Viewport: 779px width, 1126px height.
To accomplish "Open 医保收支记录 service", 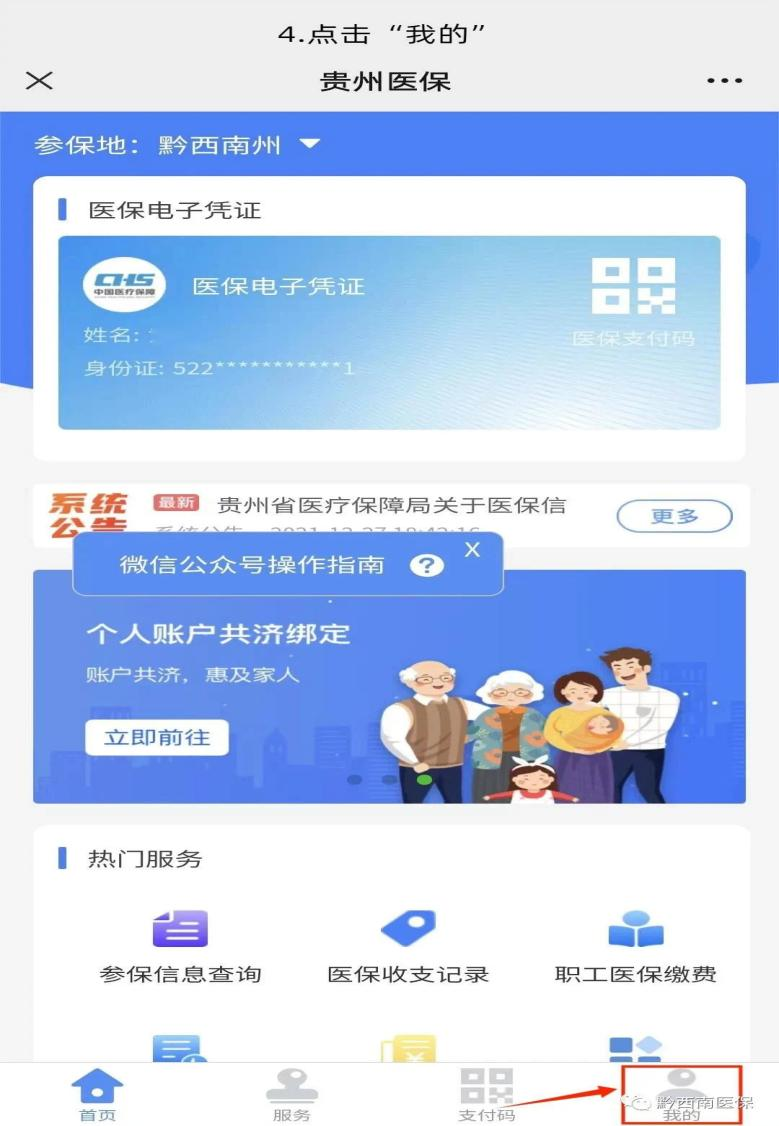I will [x=408, y=944].
